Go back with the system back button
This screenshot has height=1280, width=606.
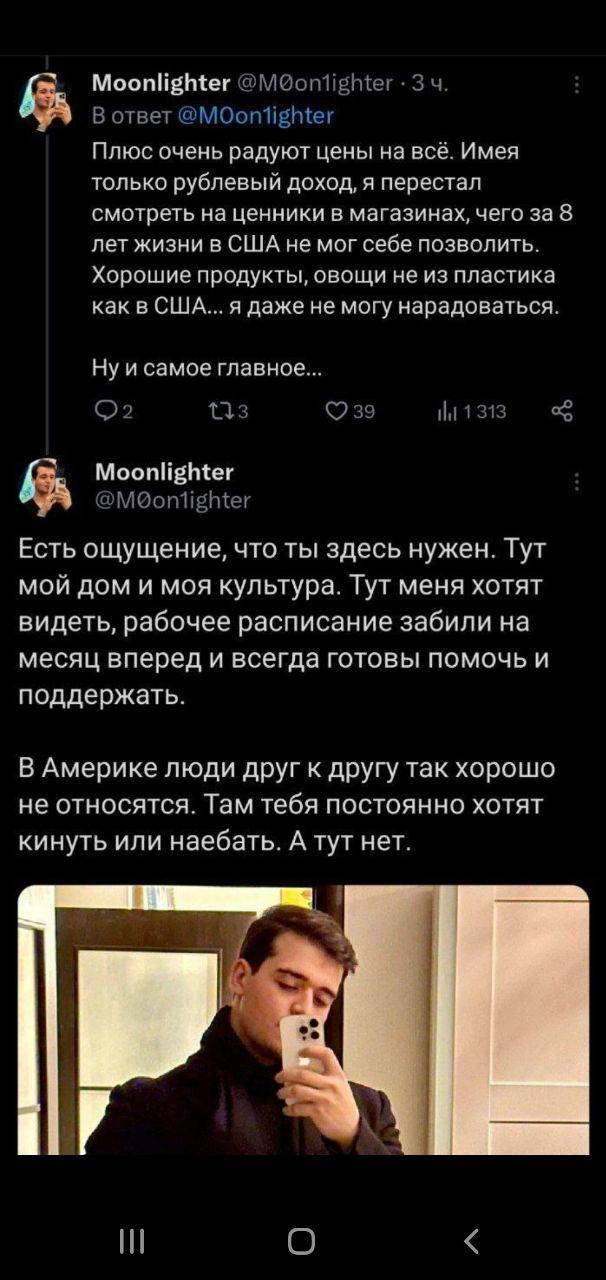tap(471, 1241)
